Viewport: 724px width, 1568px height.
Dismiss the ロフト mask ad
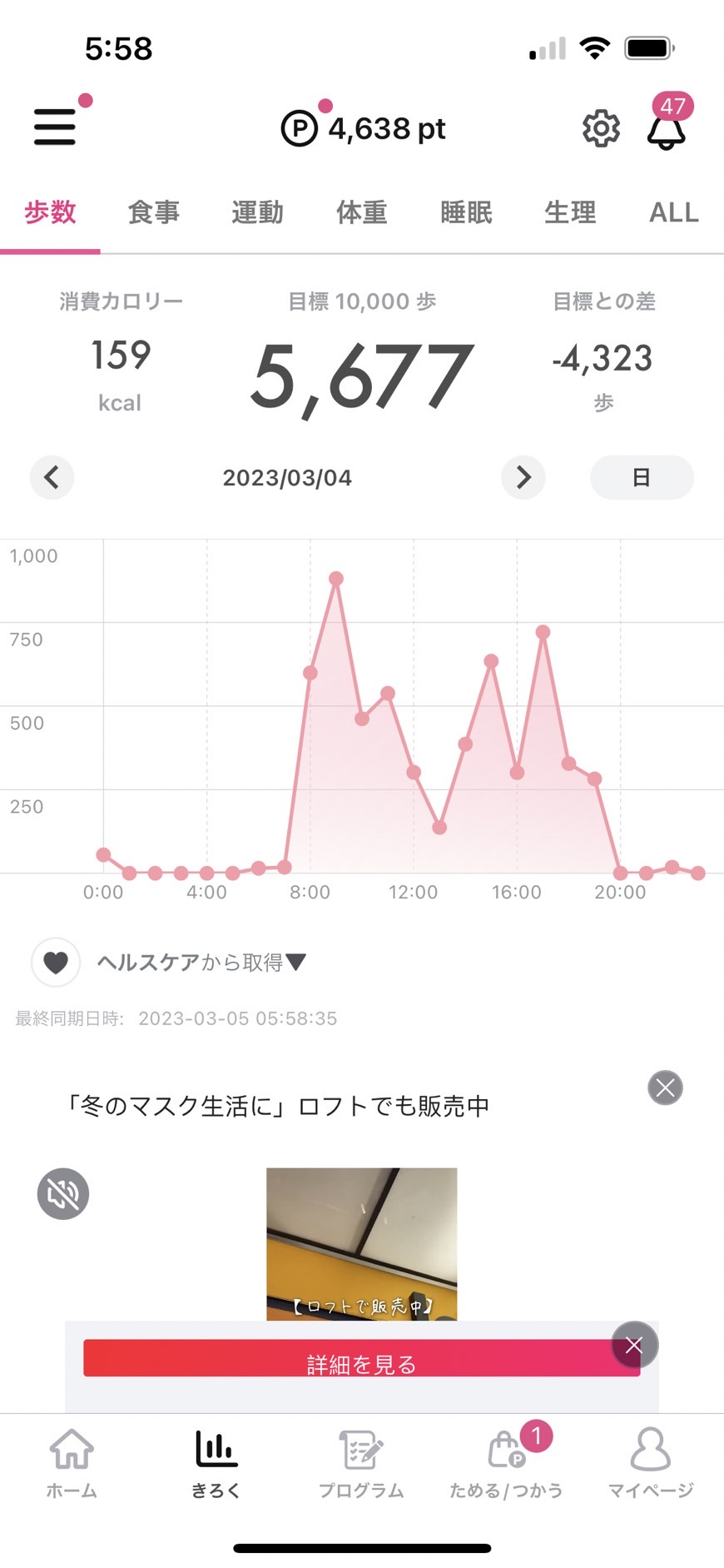[665, 1088]
